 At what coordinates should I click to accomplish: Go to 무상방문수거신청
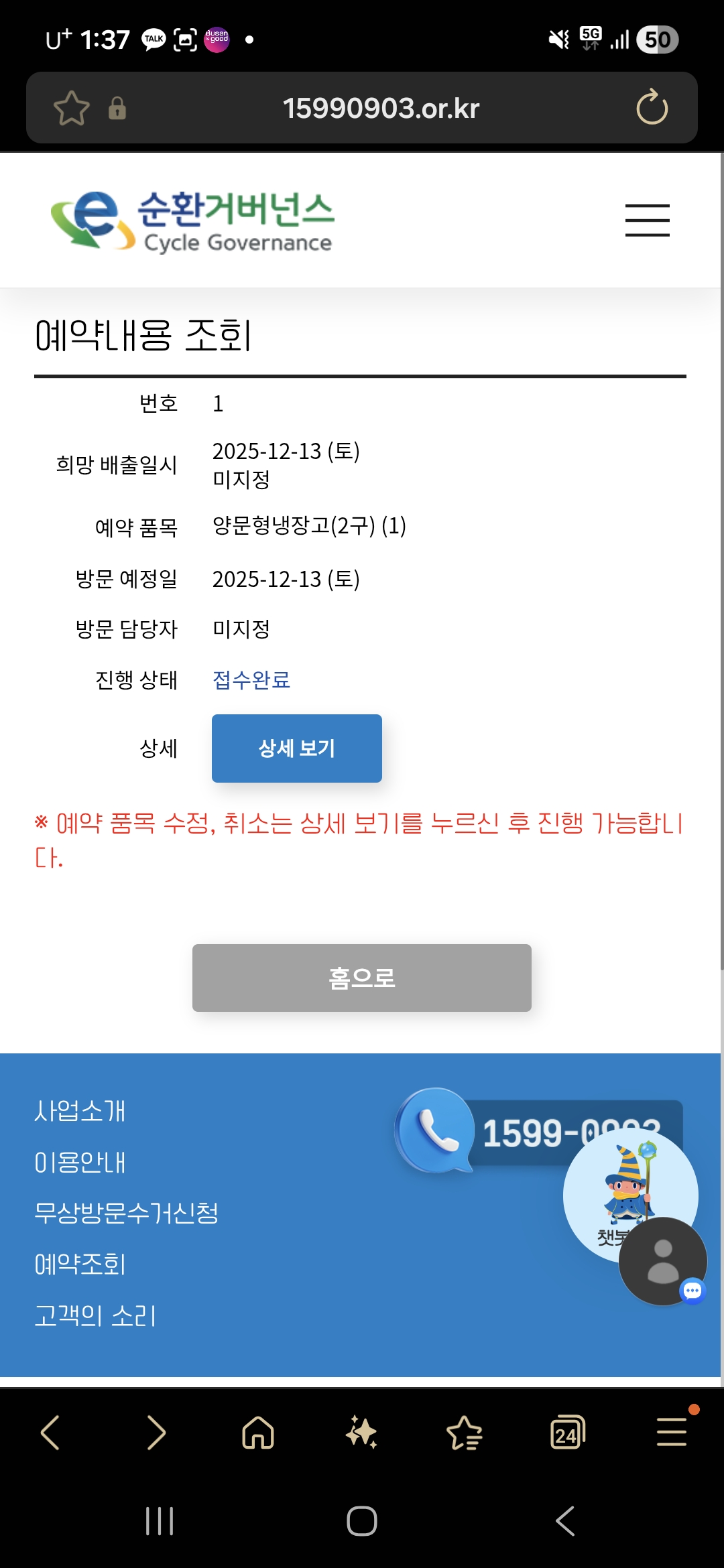(126, 1213)
